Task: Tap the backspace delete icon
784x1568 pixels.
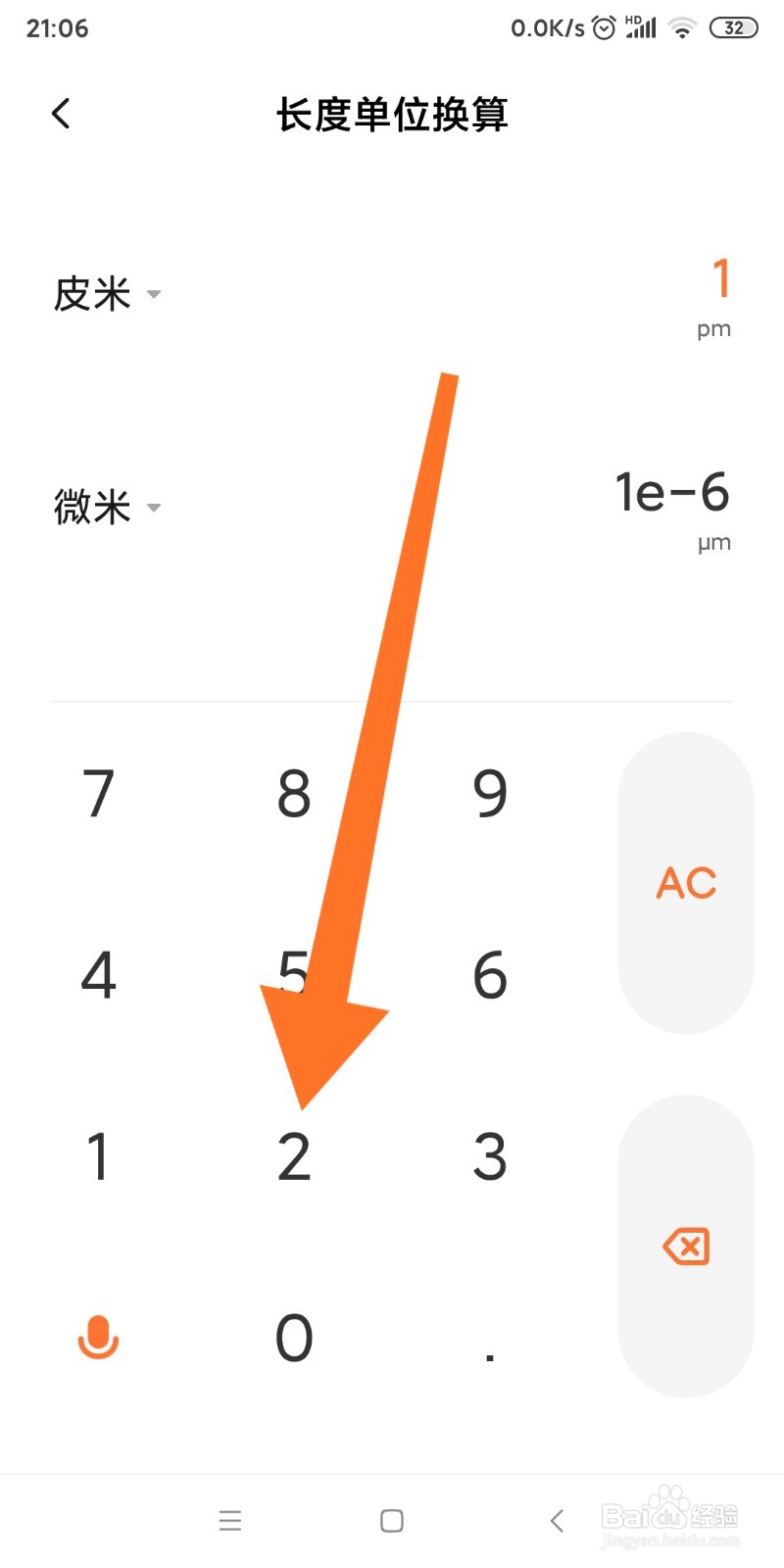Action: [x=686, y=1247]
